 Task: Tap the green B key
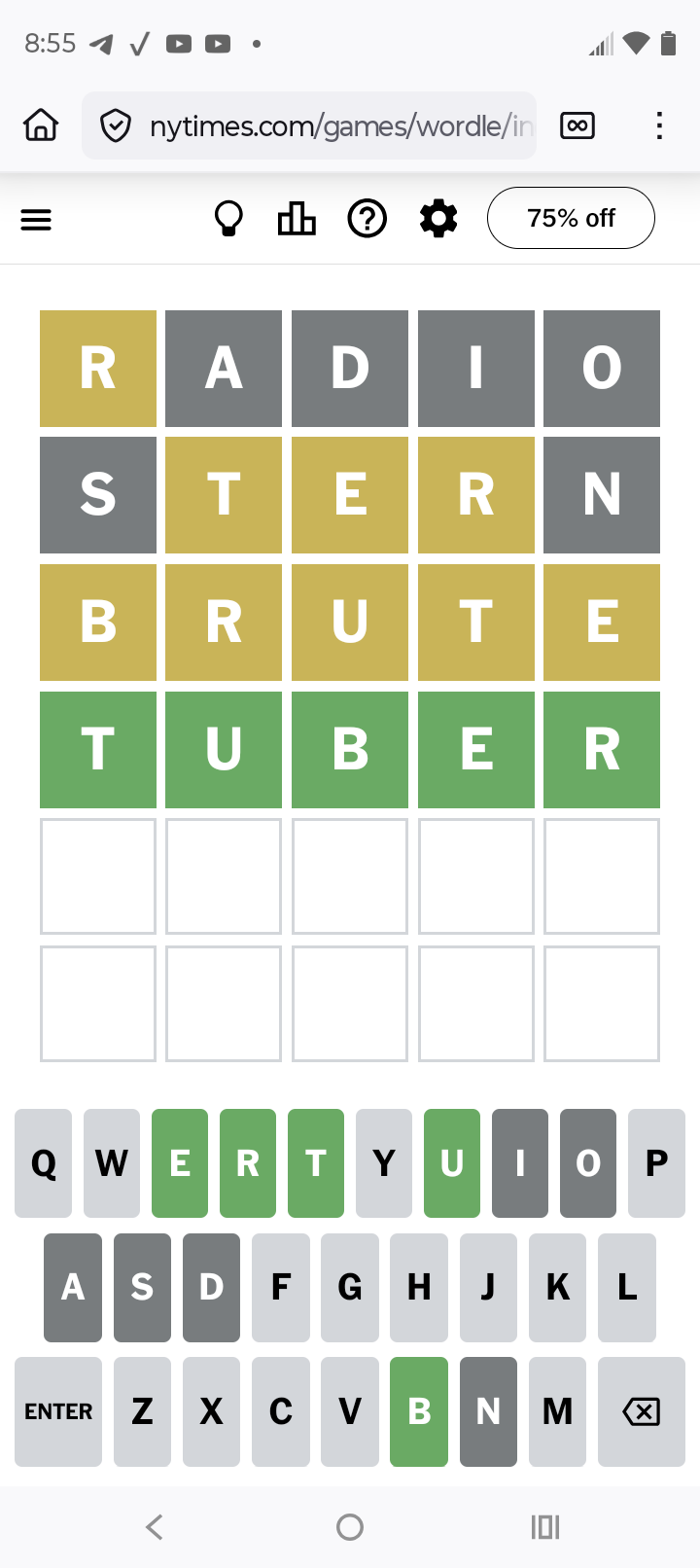pyautogui.click(x=419, y=1411)
